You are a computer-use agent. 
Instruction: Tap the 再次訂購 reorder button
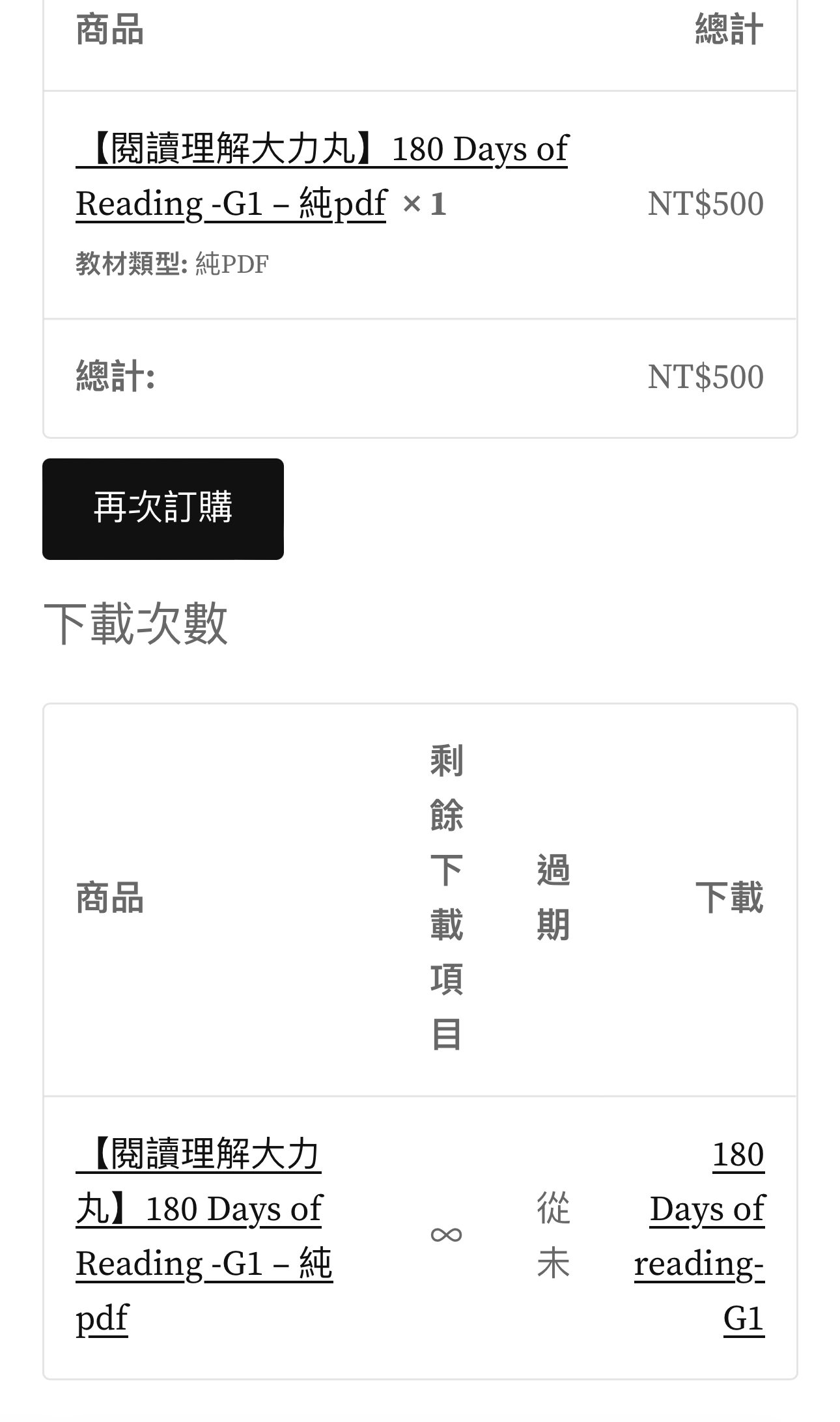(163, 509)
